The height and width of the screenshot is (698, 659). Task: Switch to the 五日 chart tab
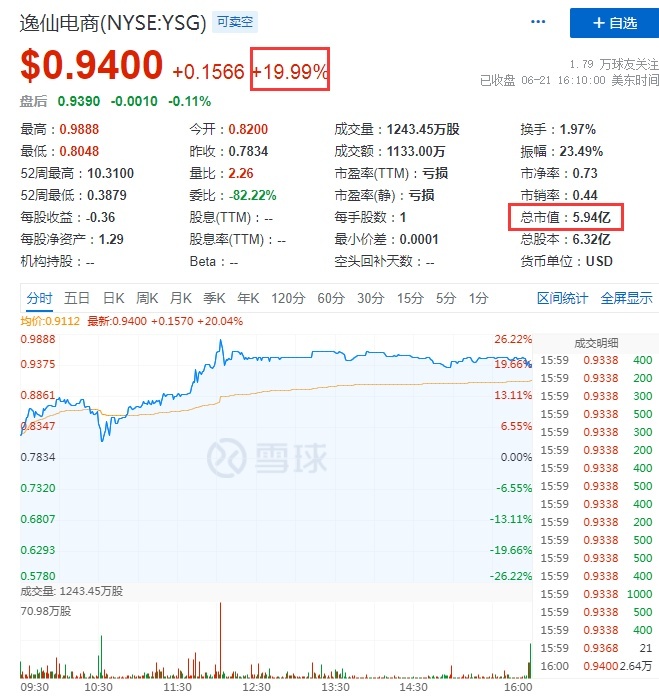click(77, 298)
